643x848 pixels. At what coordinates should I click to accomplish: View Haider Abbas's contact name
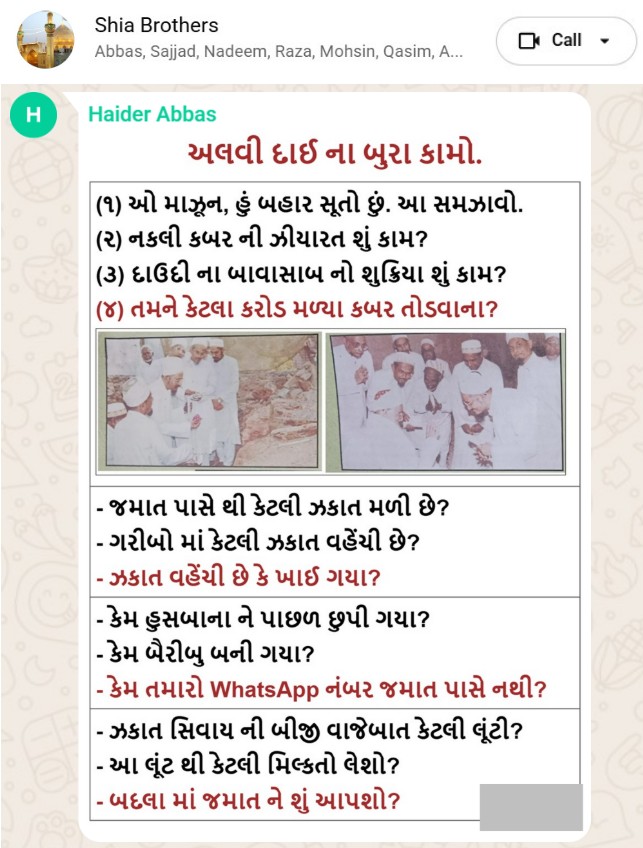click(x=152, y=114)
